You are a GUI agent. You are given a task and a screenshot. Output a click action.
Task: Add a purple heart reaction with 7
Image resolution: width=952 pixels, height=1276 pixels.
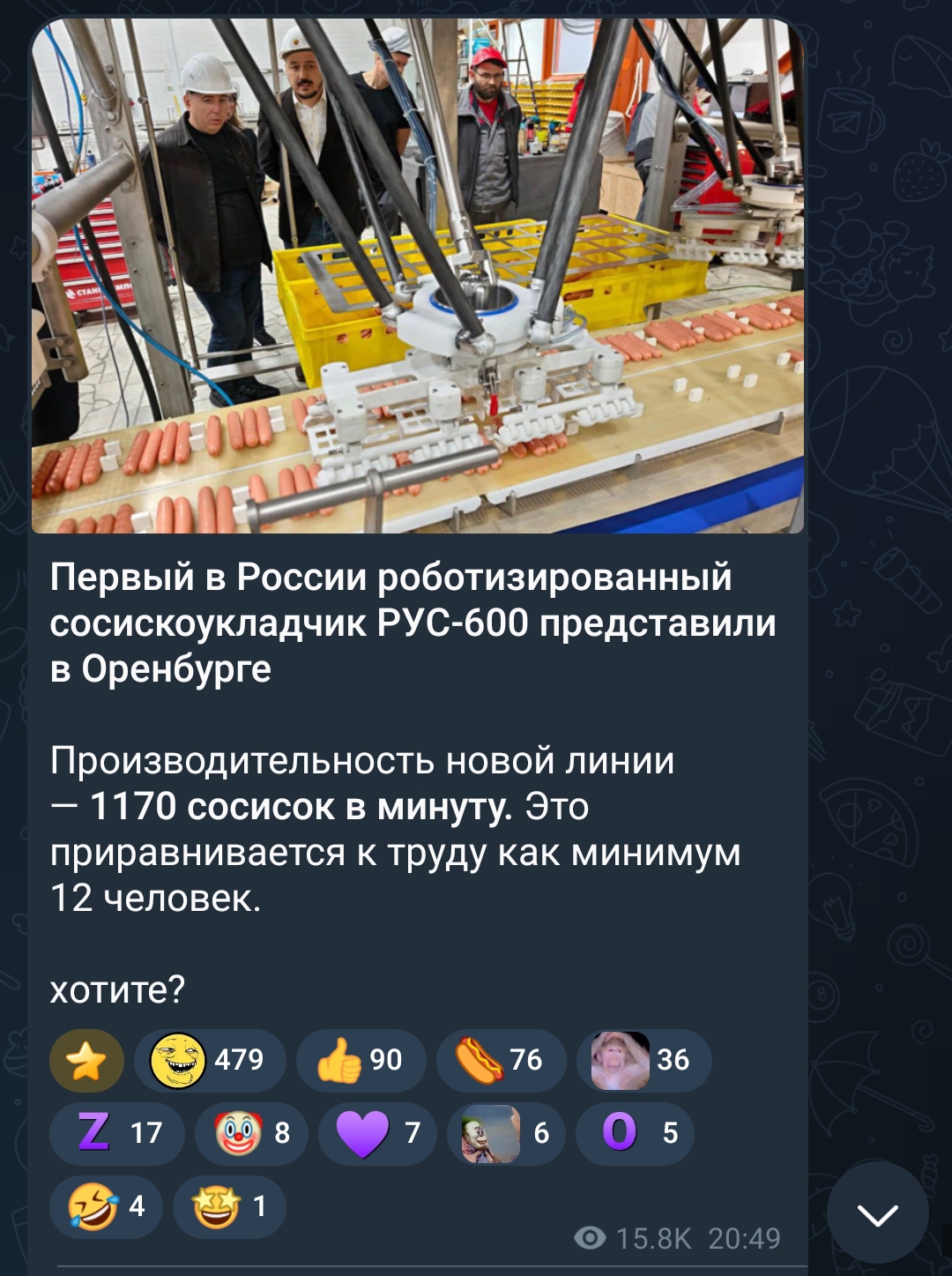376,1132
